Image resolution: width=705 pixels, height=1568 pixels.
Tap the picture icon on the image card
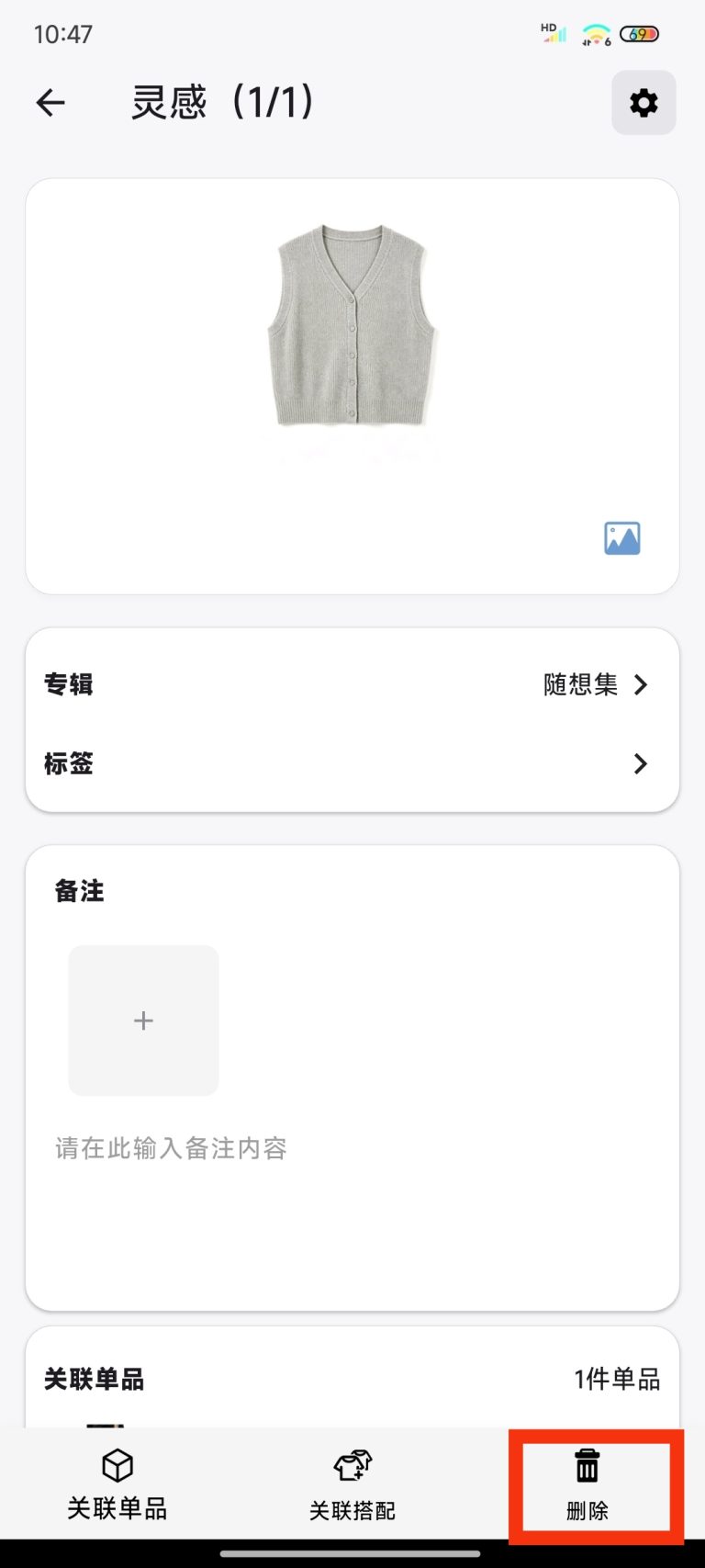622,538
